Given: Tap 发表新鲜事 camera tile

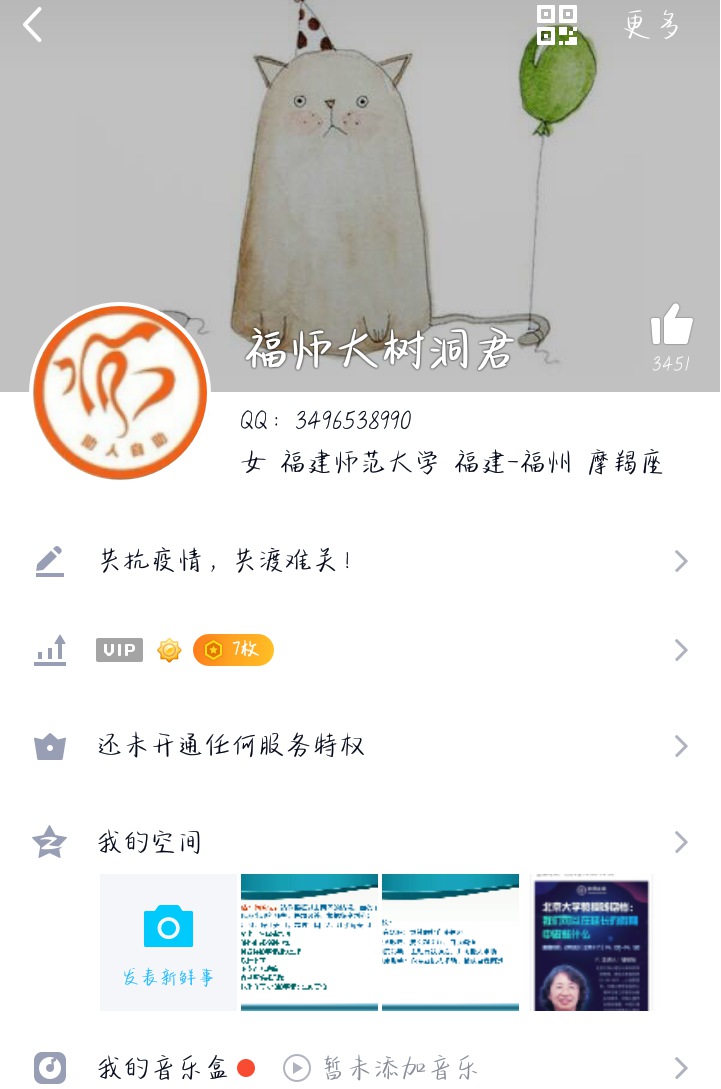Looking at the screenshot, I should tap(168, 943).
